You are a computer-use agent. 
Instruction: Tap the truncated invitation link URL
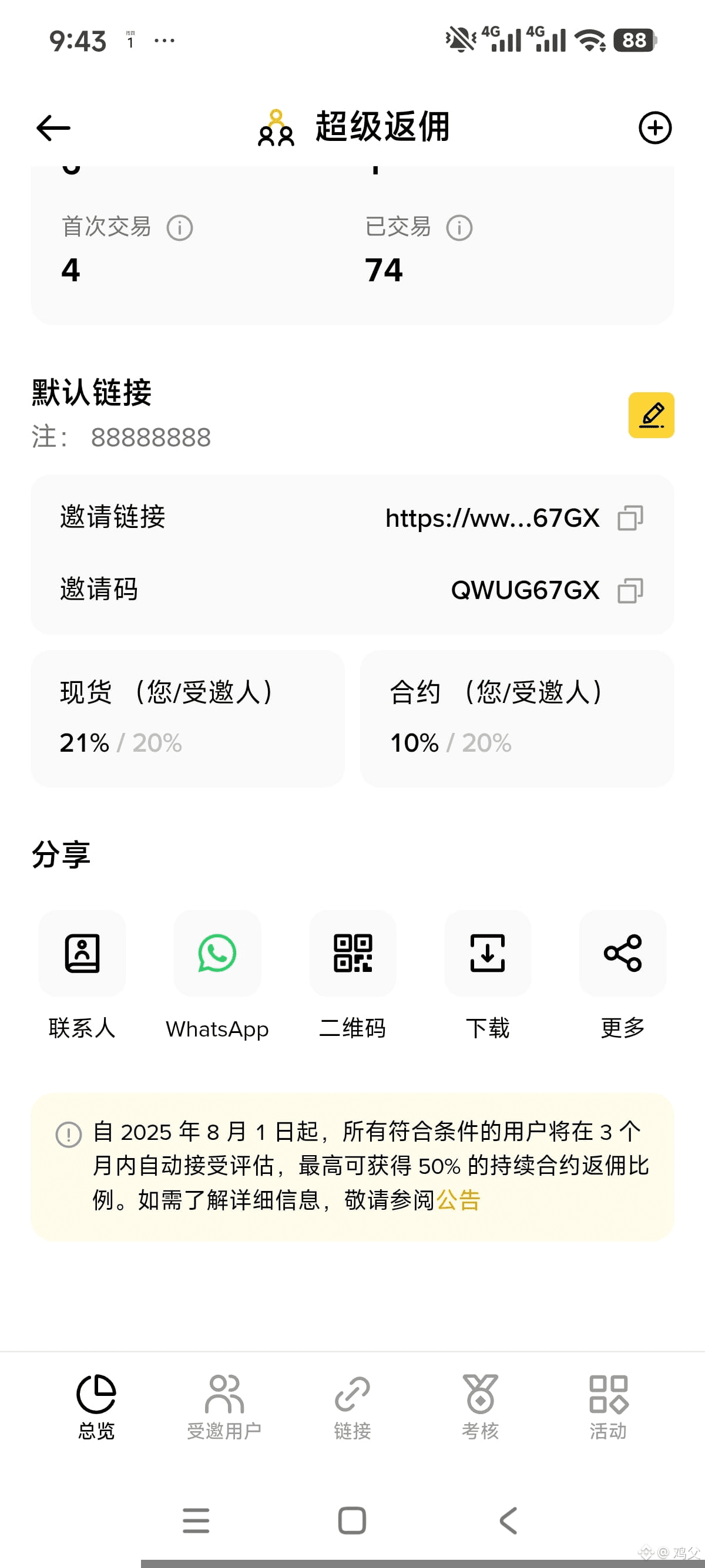[x=492, y=518]
